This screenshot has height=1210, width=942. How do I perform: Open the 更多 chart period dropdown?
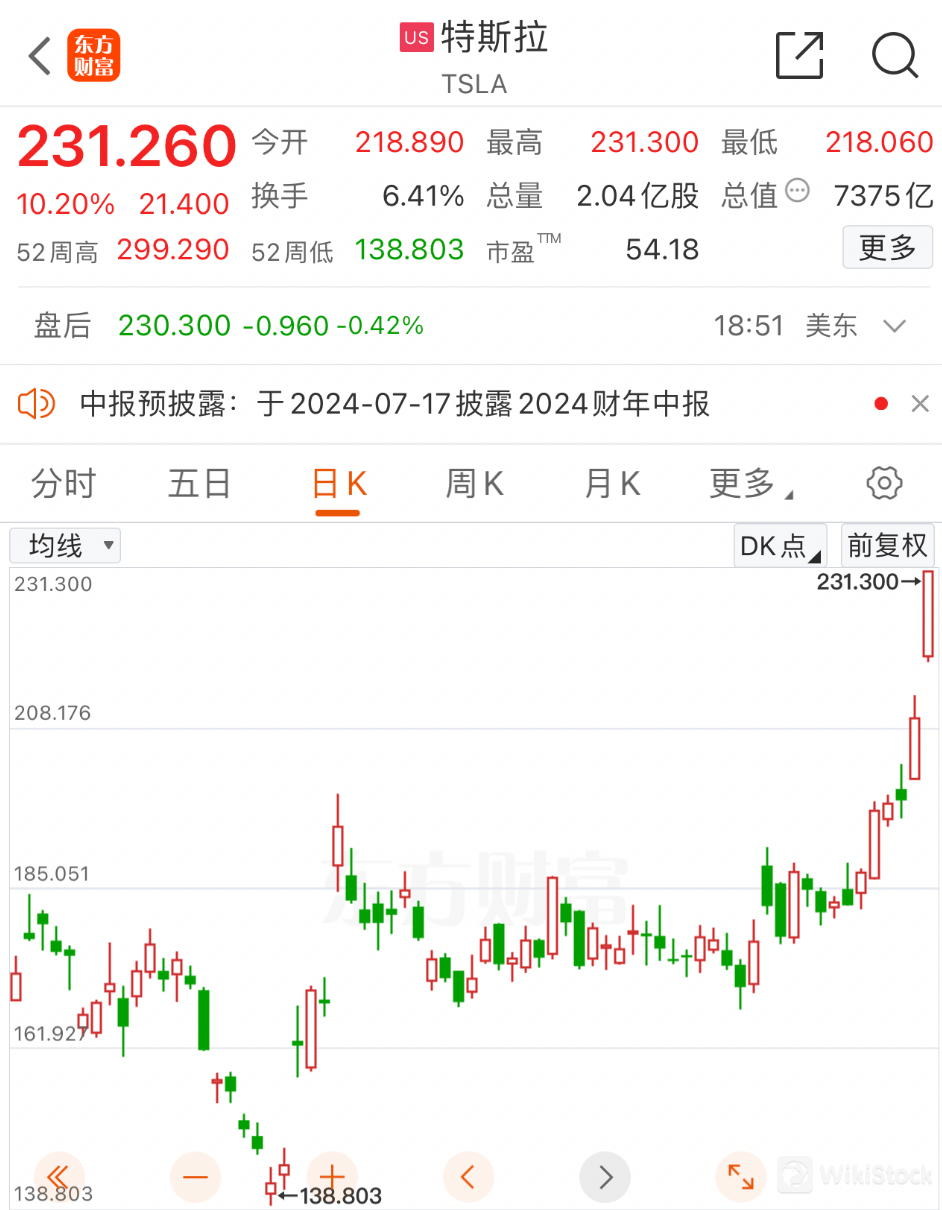pyautogui.click(x=750, y=484)
